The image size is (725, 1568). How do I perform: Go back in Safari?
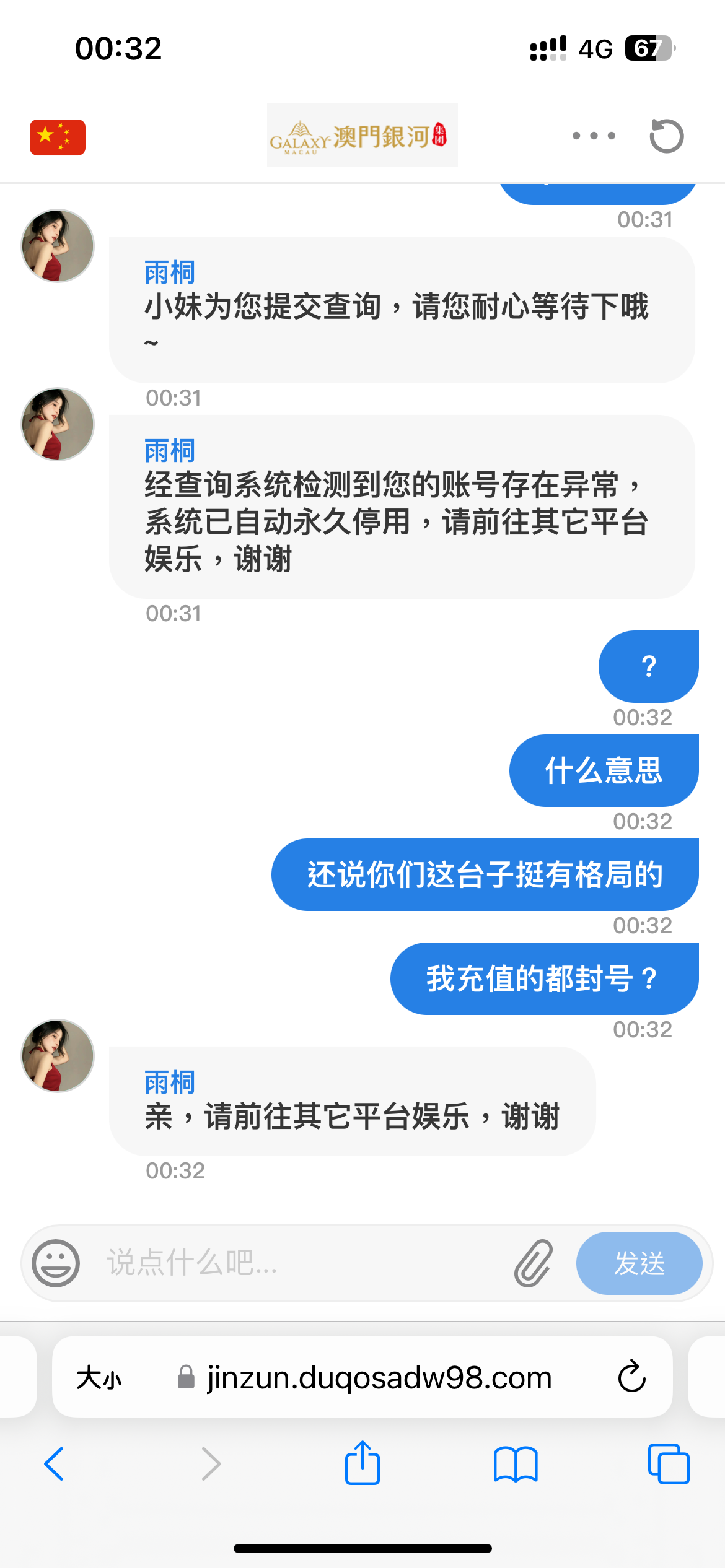click(x=54, y=1464)
